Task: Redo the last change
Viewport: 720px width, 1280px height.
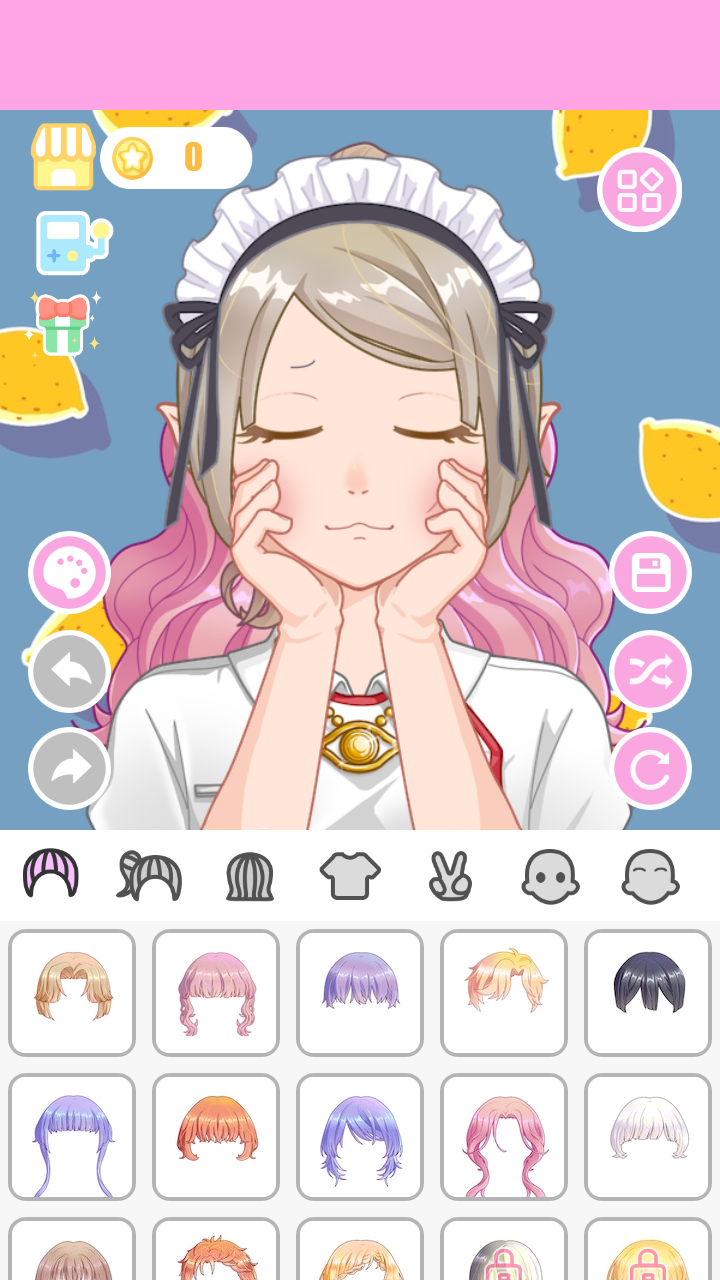Action: [x=70, y=768]
